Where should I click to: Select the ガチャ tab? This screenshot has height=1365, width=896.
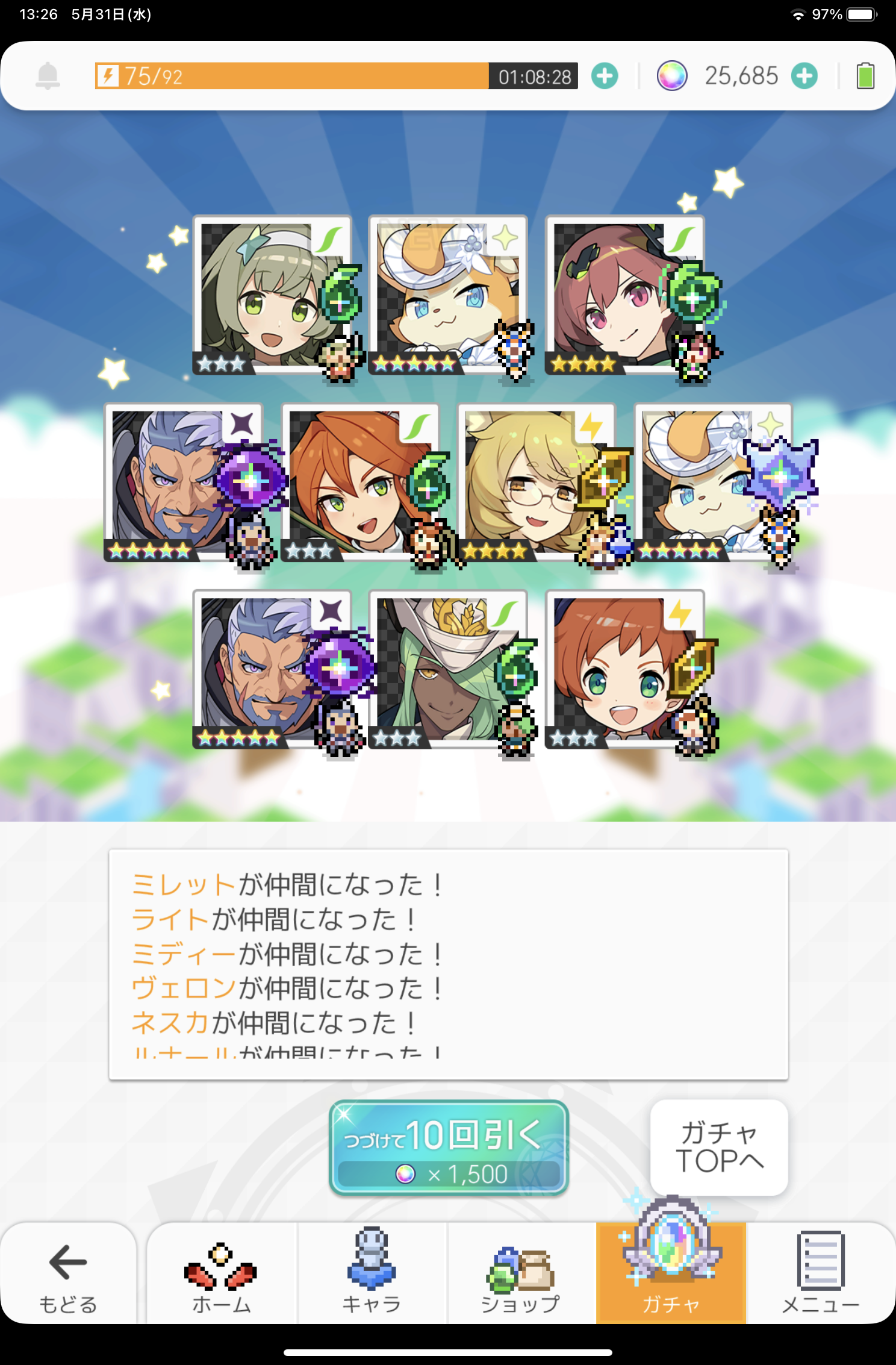(x=671, y=1273)
